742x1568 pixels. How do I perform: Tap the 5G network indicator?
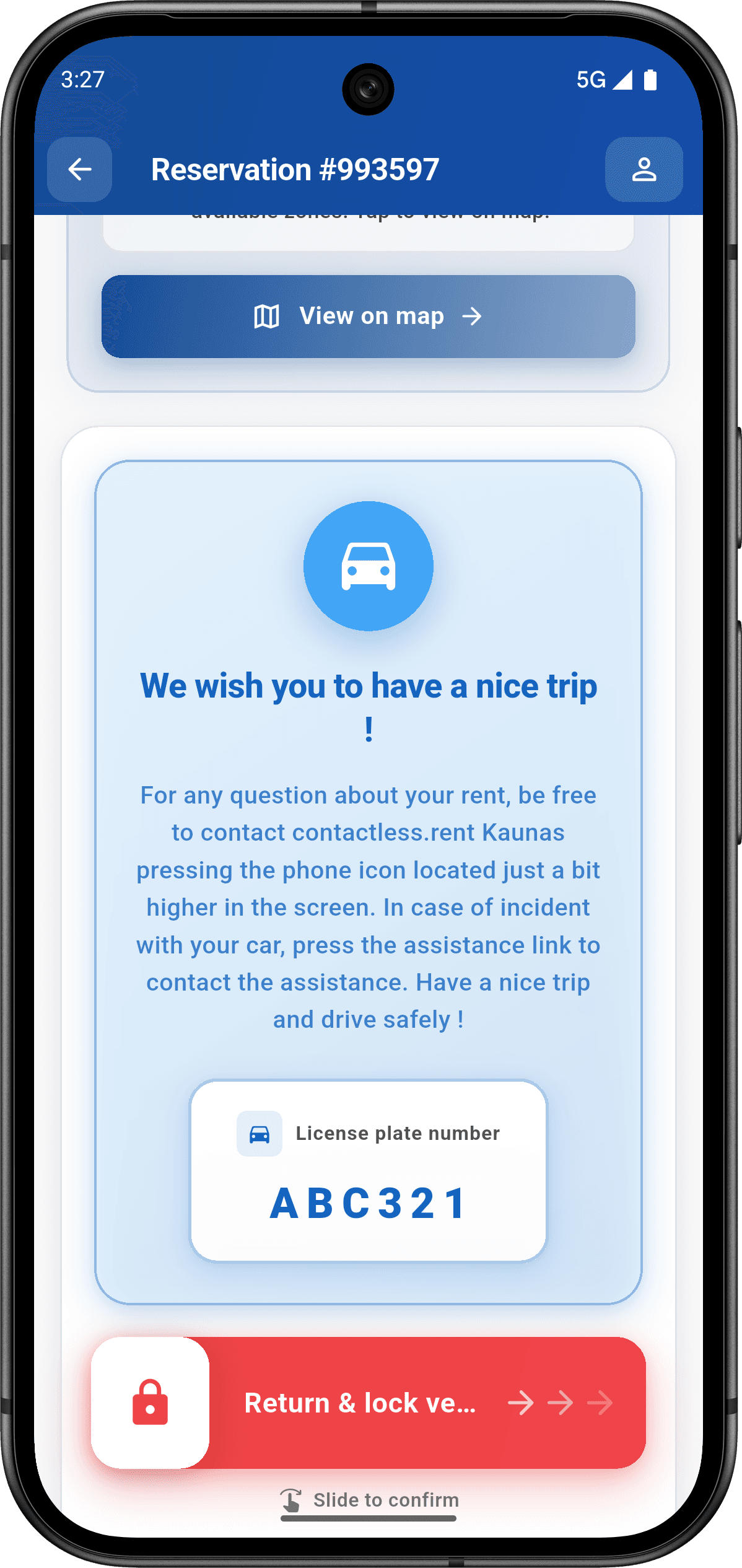coord(592,79)
